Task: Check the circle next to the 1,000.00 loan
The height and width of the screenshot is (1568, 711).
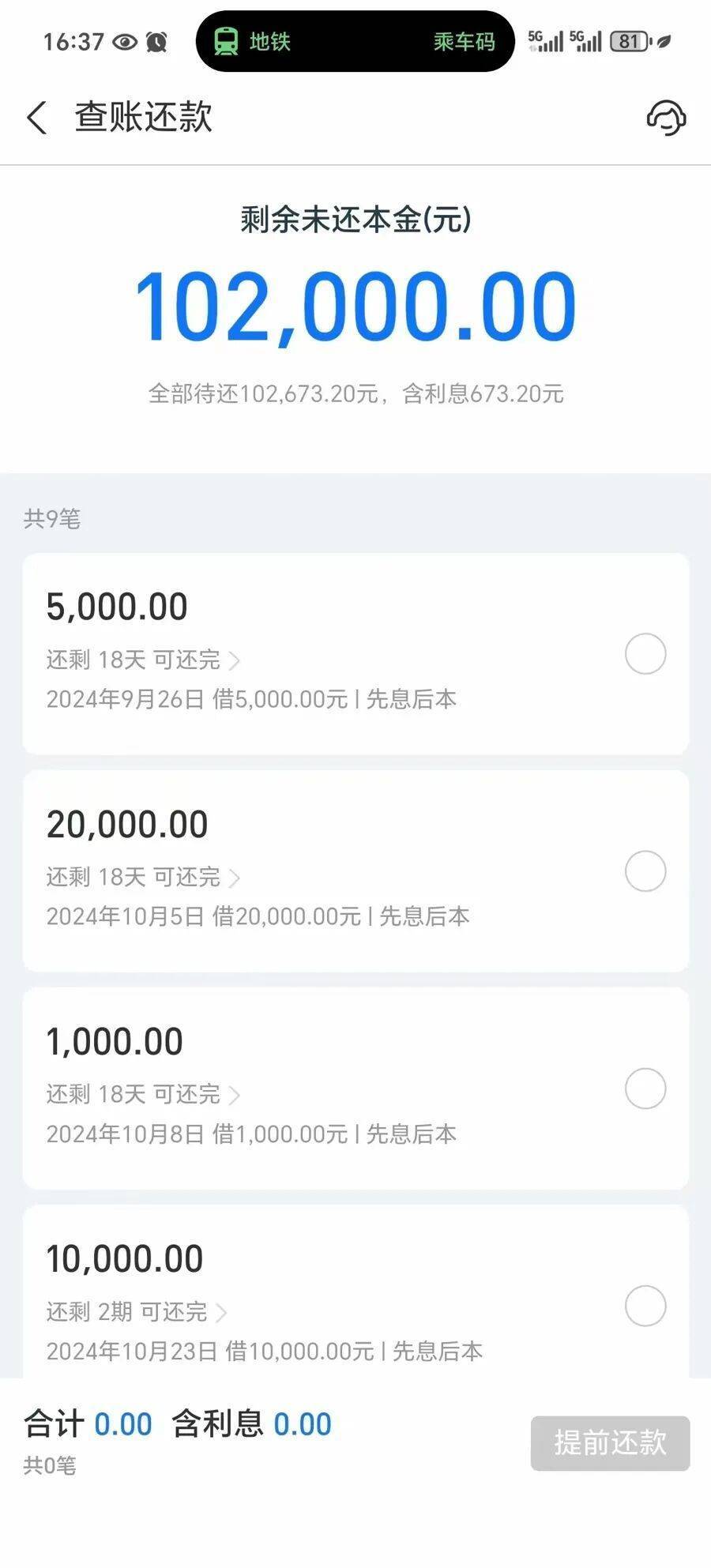Action: tap(645, 1088)
